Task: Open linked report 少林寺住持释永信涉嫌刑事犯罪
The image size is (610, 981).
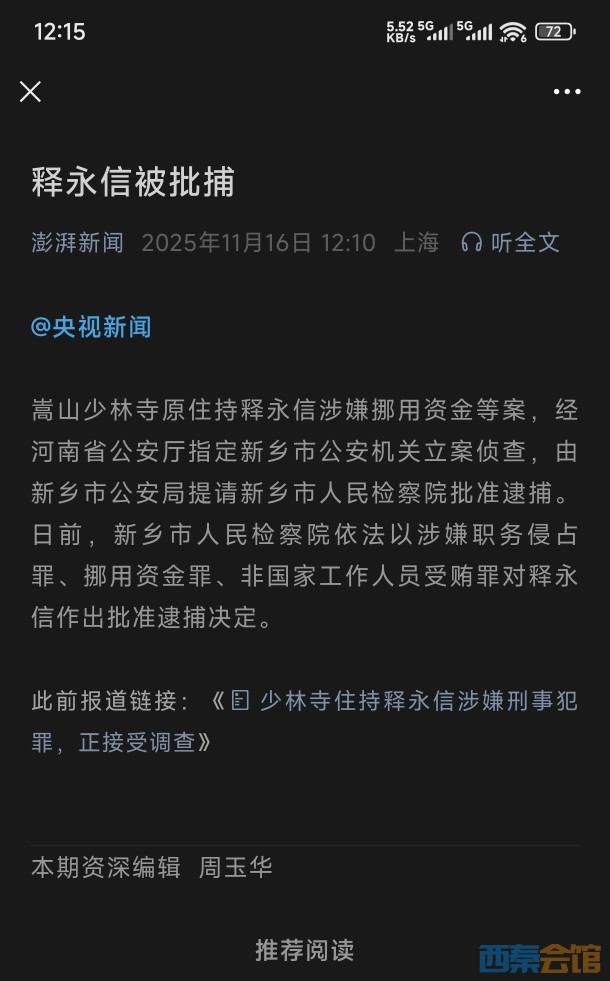Action: (x=400, y=701)
